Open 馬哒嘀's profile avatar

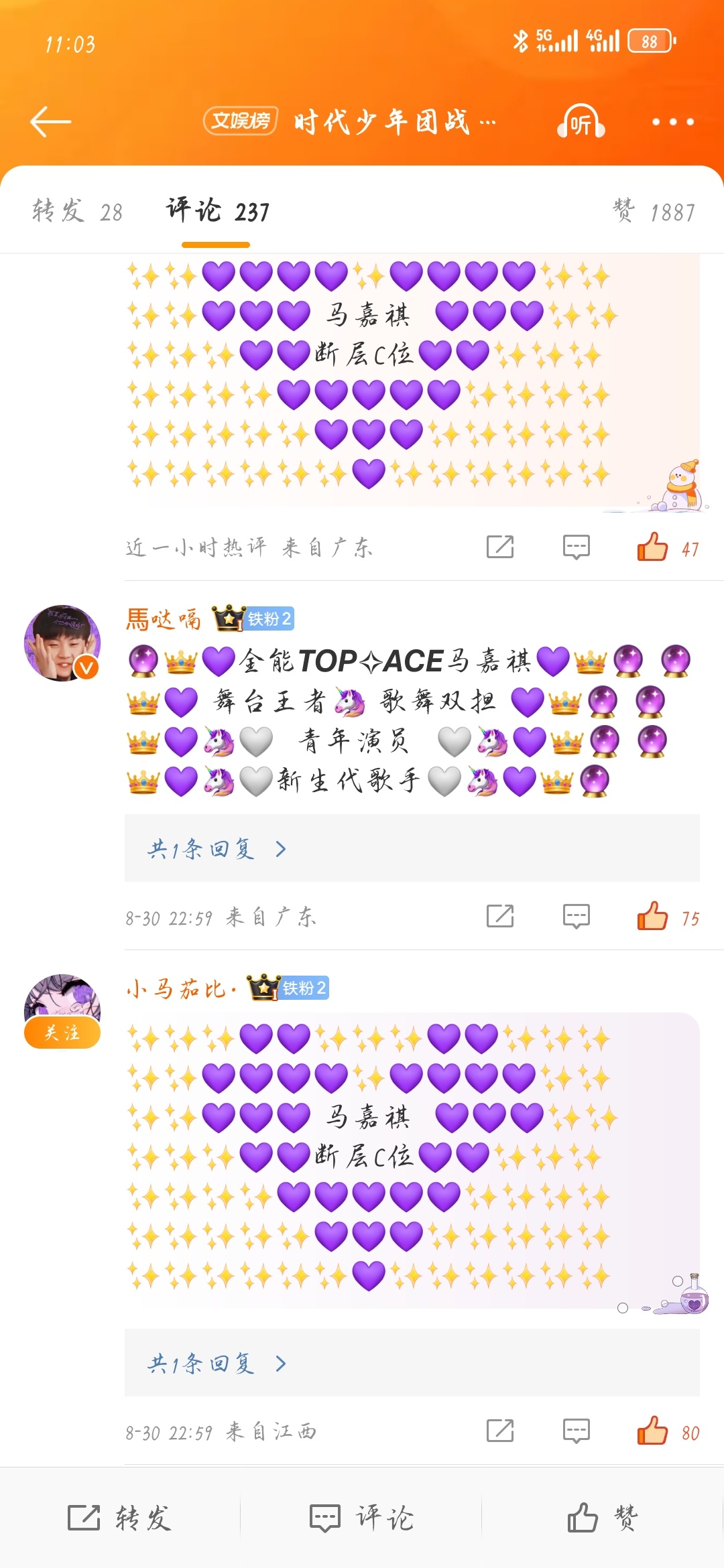tap(62, 643)
